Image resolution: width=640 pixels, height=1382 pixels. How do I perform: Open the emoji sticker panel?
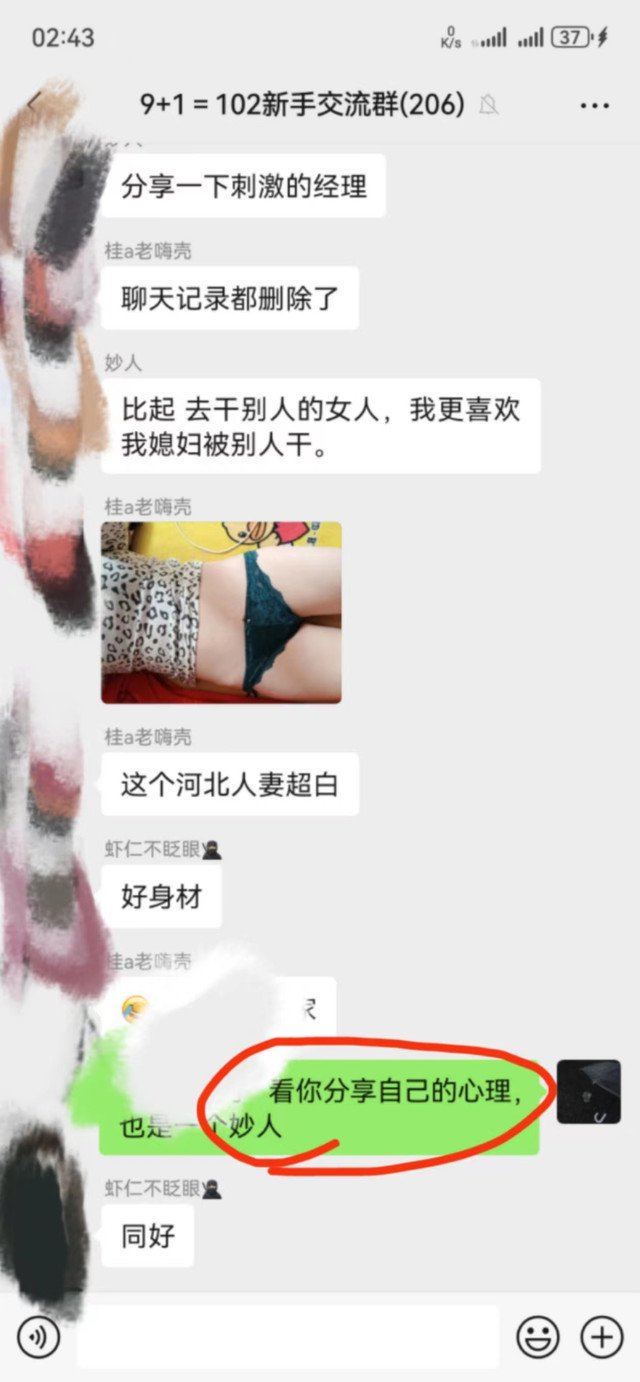click(537, 1337)
